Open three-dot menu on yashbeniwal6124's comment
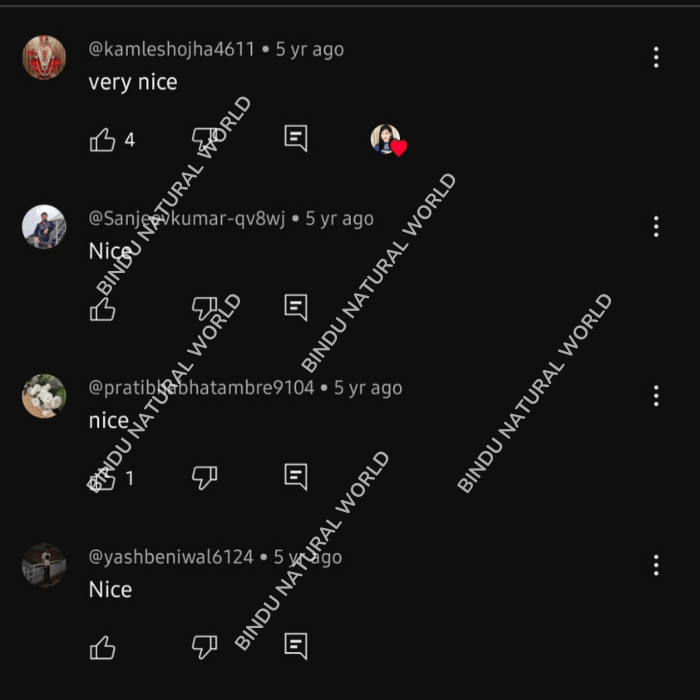The image size is (700, 700). coord(656,565)
